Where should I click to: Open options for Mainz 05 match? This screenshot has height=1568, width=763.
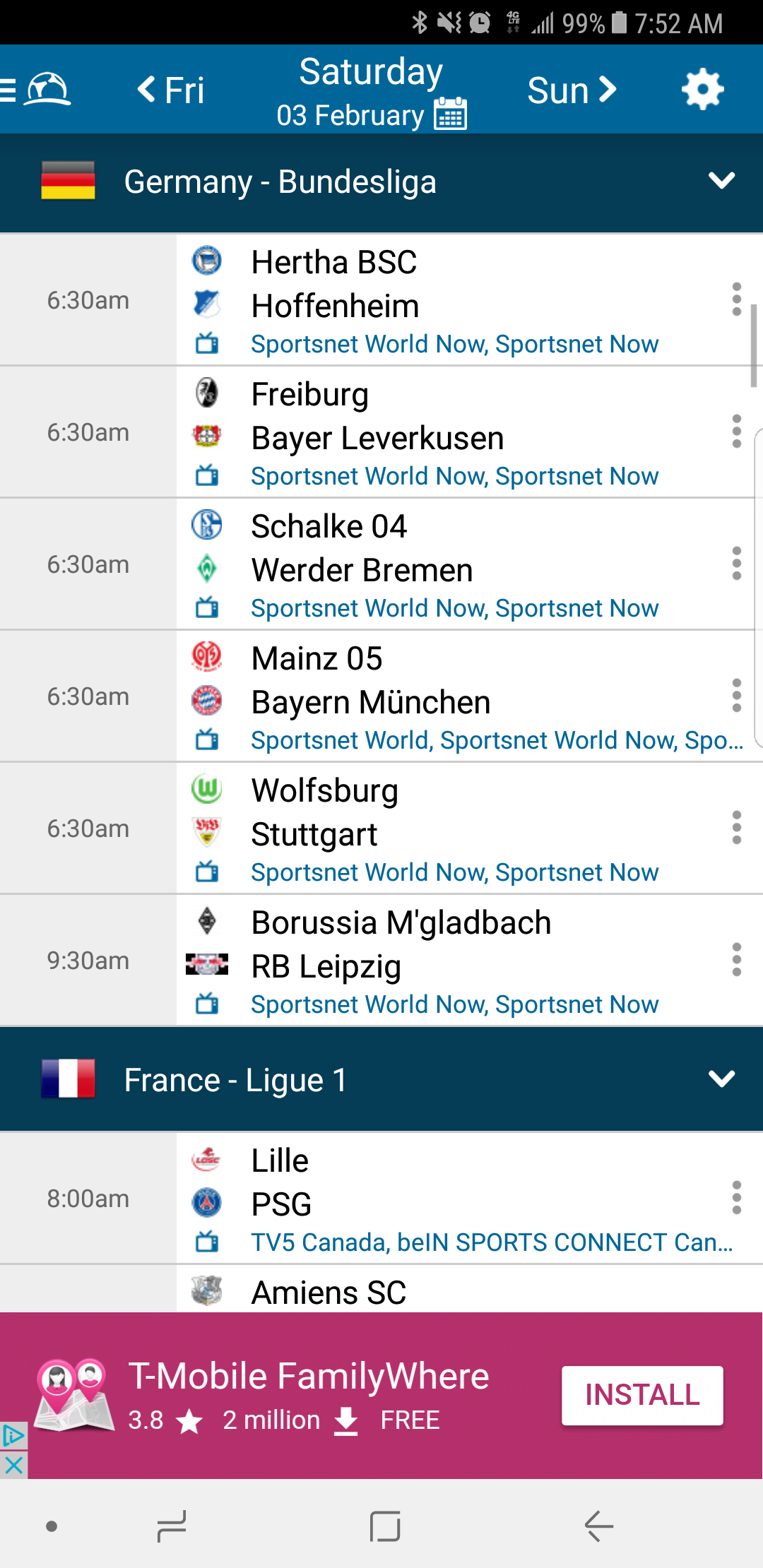pyautogui.click(x=736, y=696)
